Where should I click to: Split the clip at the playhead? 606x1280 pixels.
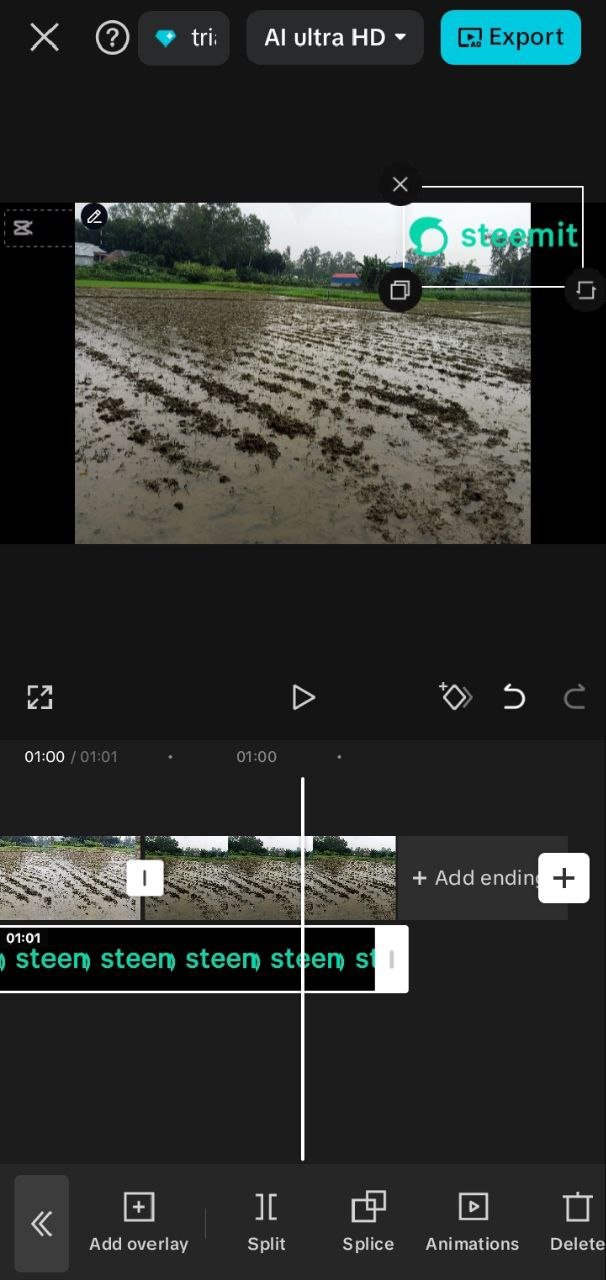tap(266, 1223)
